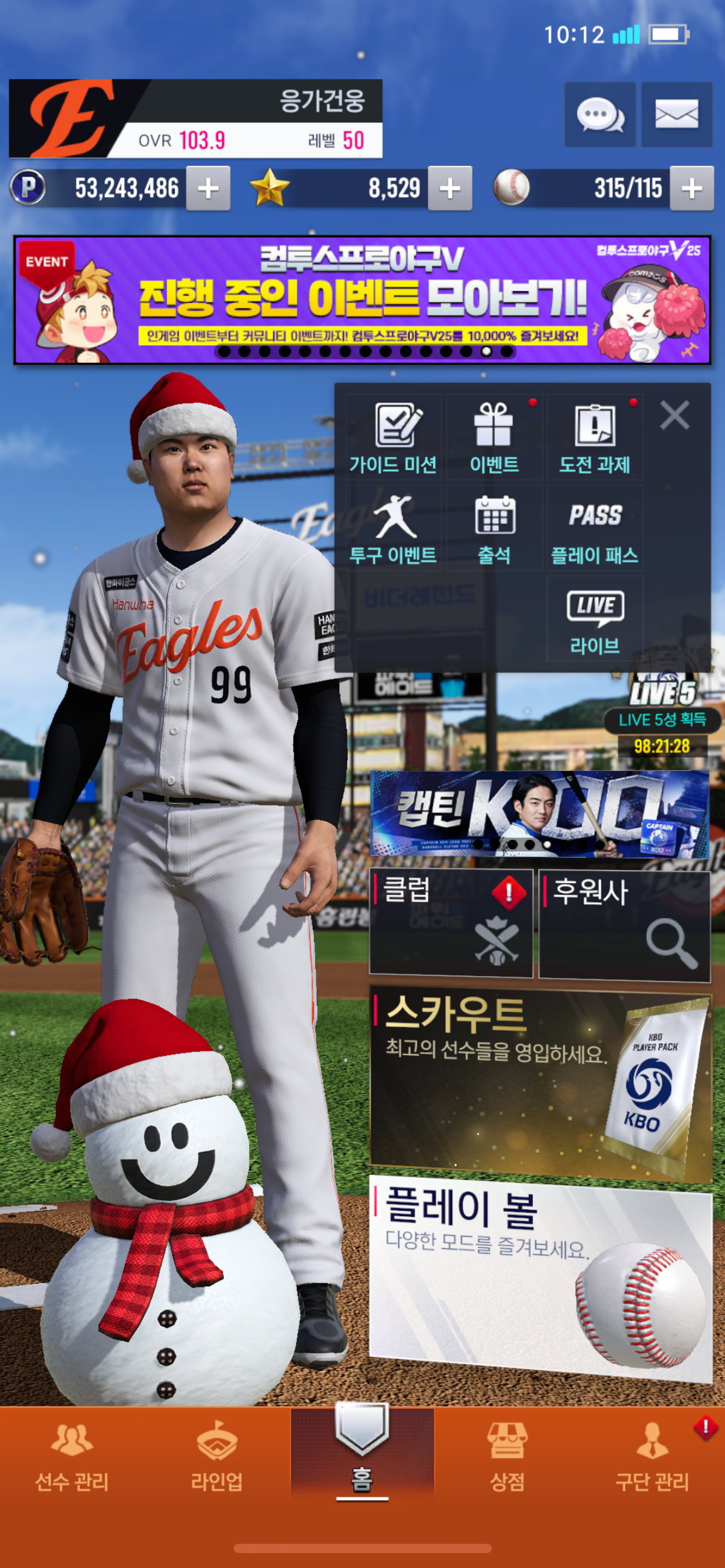Recharge play balls with the plus button
This screenshot has height=1568, width=725.
click(x=692, y=188)
